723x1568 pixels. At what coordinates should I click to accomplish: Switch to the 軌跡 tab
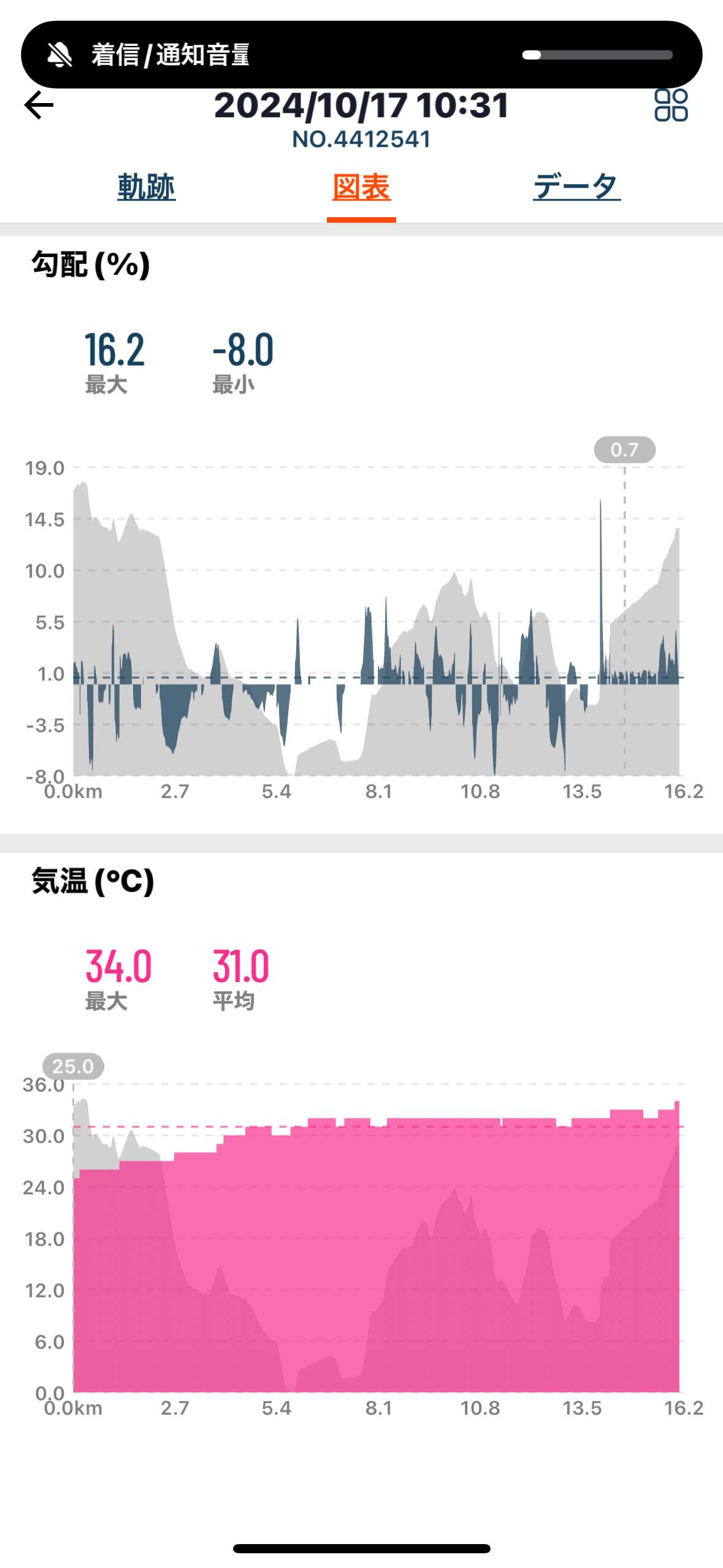pyautogui.click(x=147, y=186)
